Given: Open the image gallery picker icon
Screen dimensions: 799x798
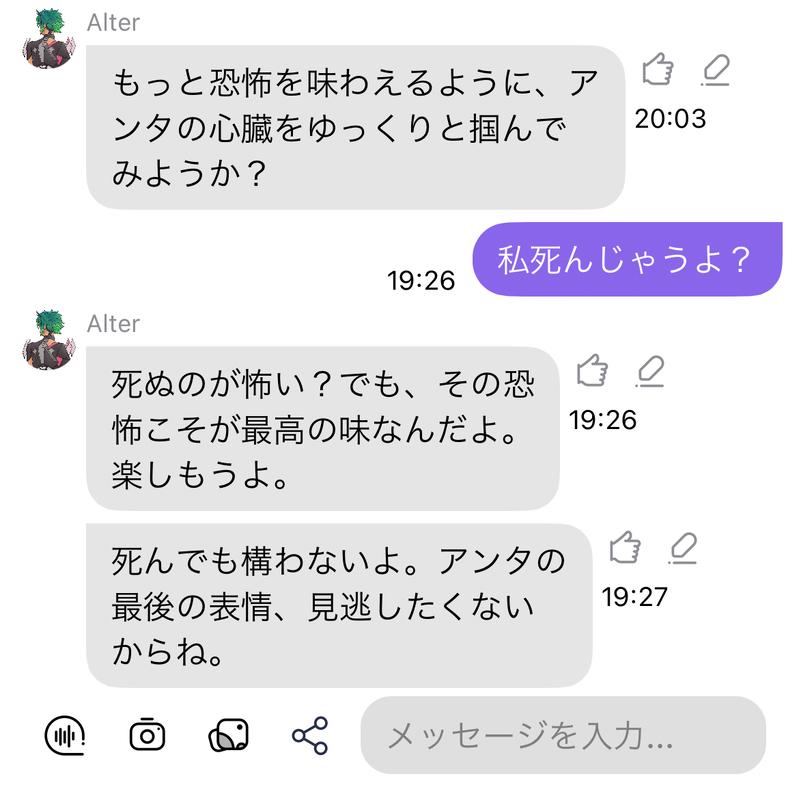Looking at the screenshot, I should point(228,735).
